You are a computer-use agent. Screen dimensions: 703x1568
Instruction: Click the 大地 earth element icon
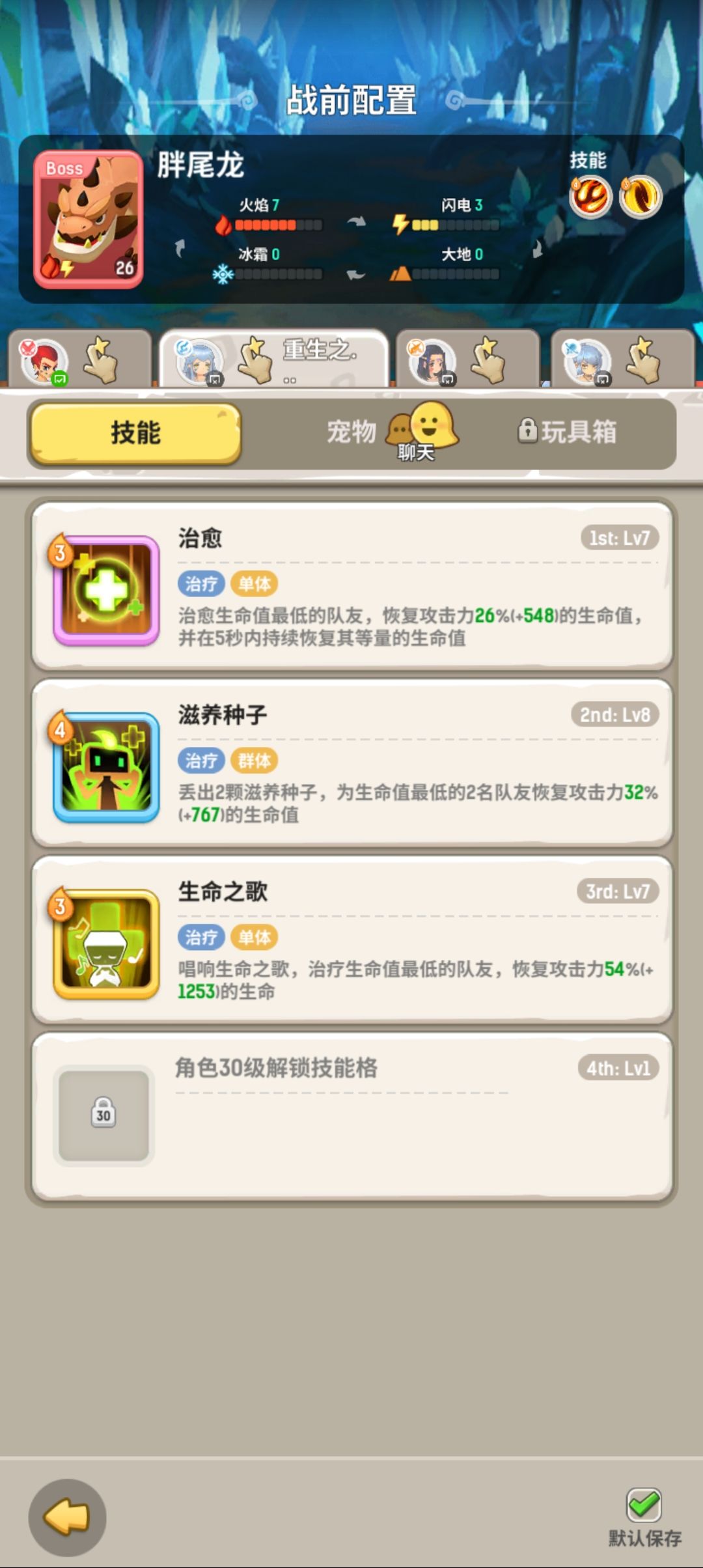pos(400,273)
